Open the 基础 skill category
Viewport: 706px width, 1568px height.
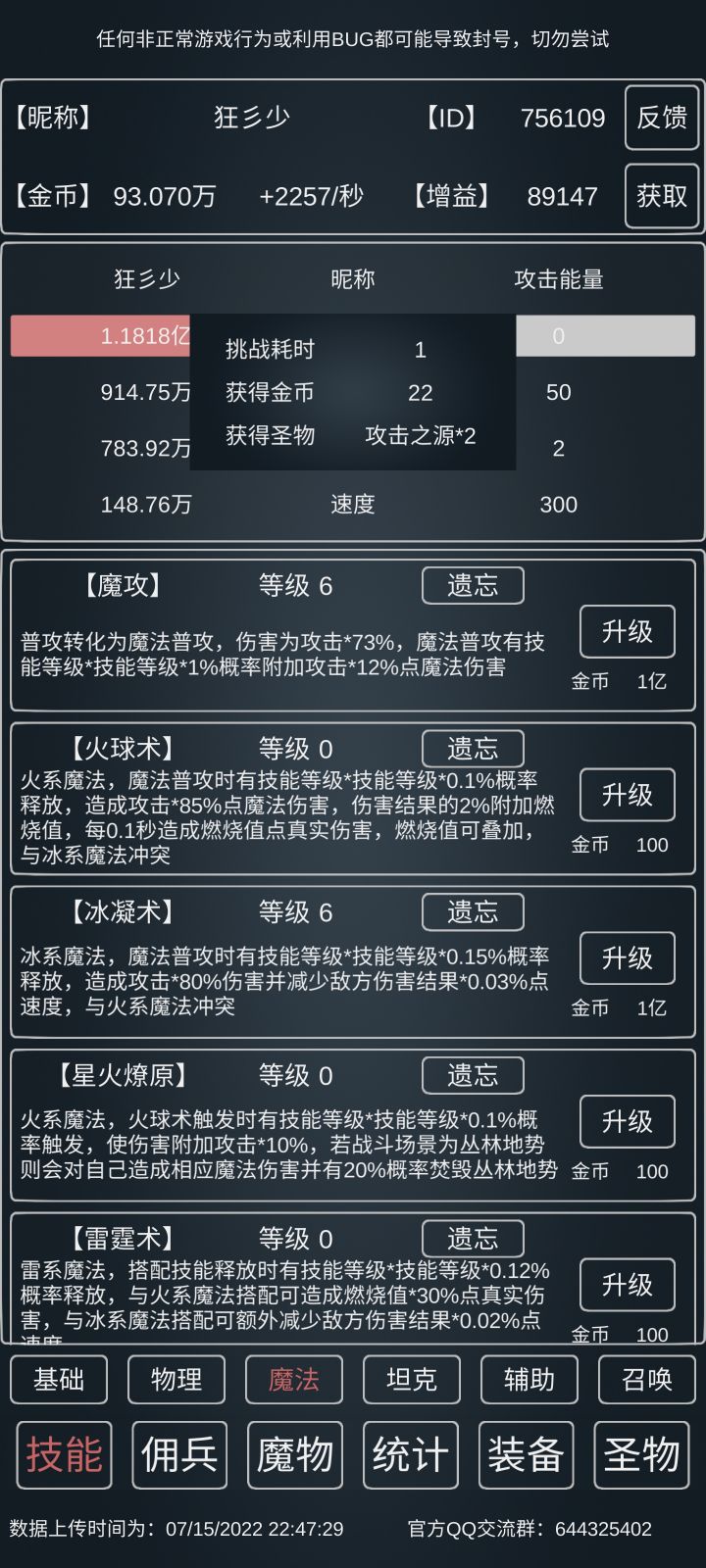pos(59,1380)
